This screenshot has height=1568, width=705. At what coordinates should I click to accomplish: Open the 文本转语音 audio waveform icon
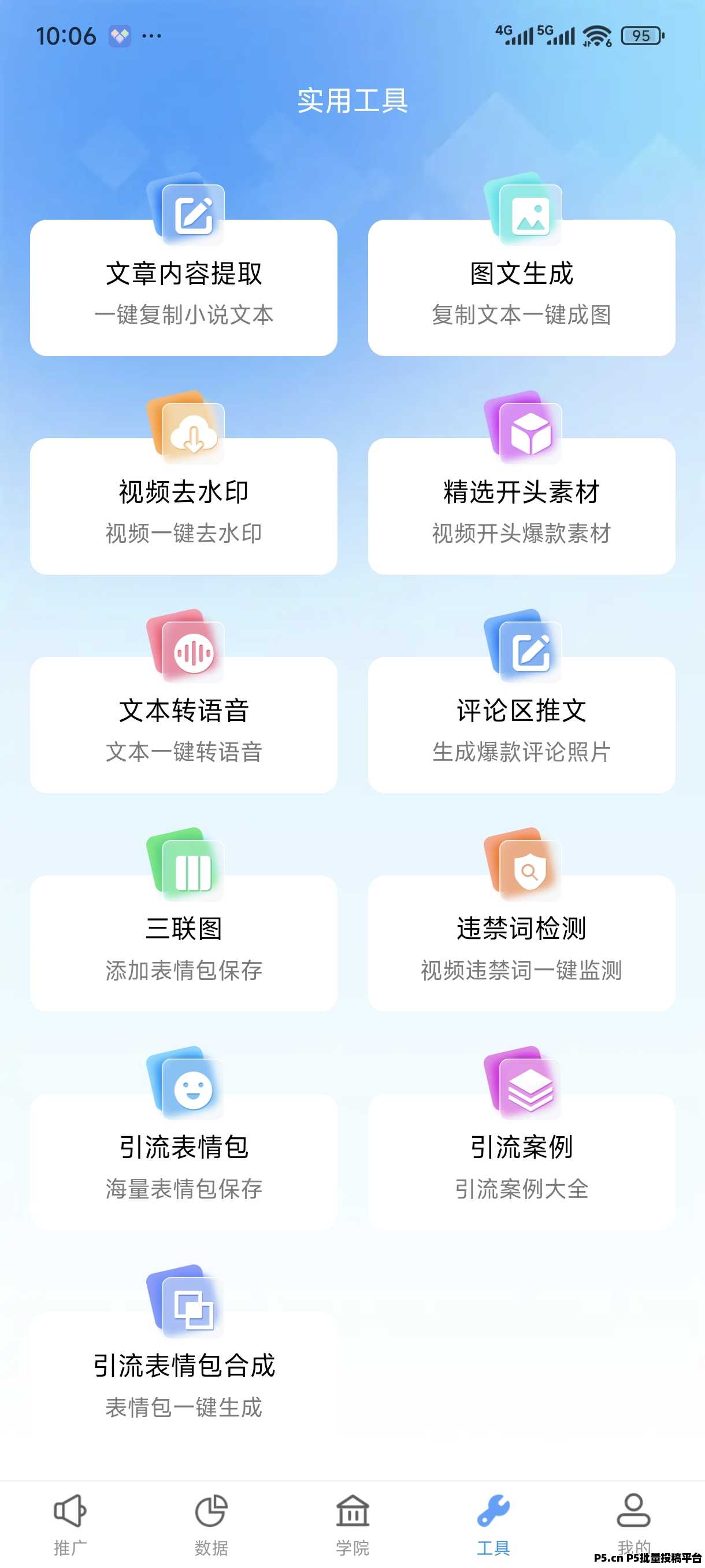(194, 653)
